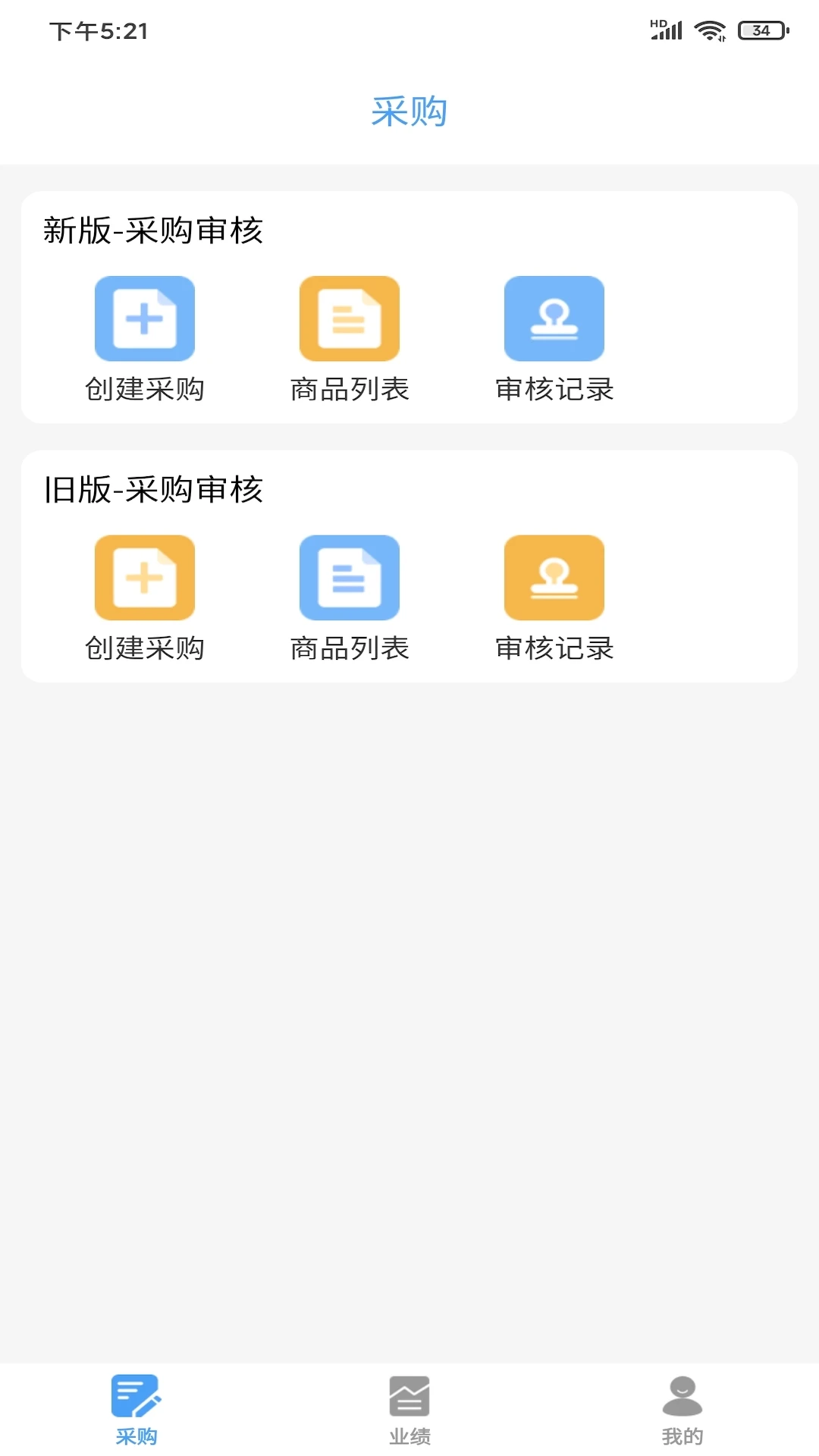
Task: Click the battery indicator showing 34
Action: pyautogui.click(x=759, y=31)
